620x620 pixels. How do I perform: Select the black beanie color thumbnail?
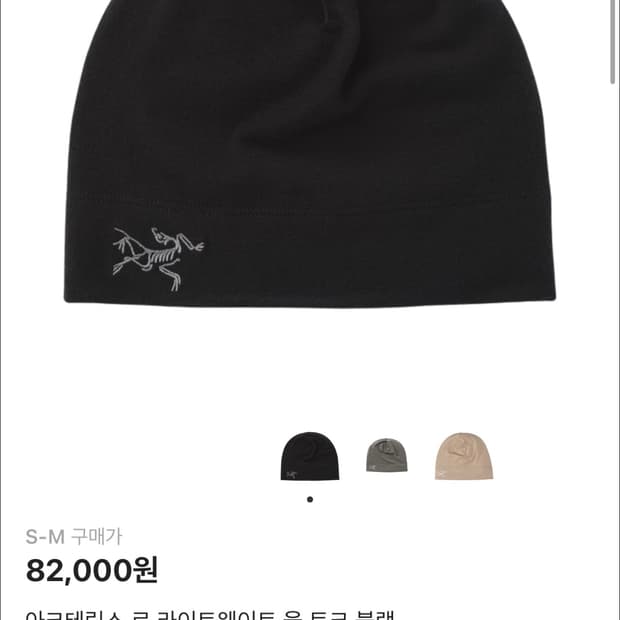click(310, 456)
